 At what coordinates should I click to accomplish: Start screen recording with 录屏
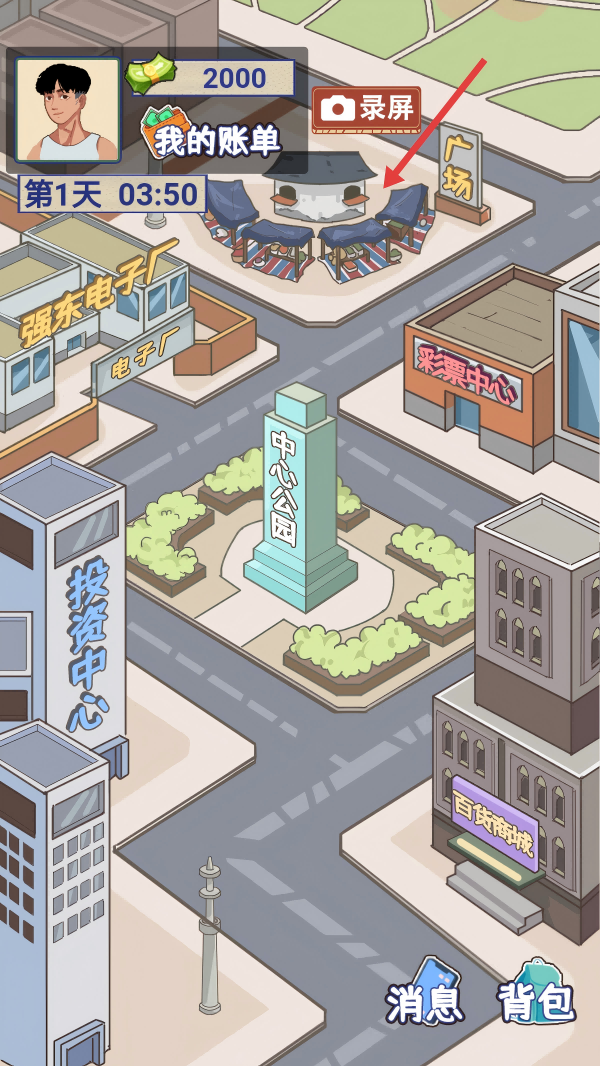366,109
